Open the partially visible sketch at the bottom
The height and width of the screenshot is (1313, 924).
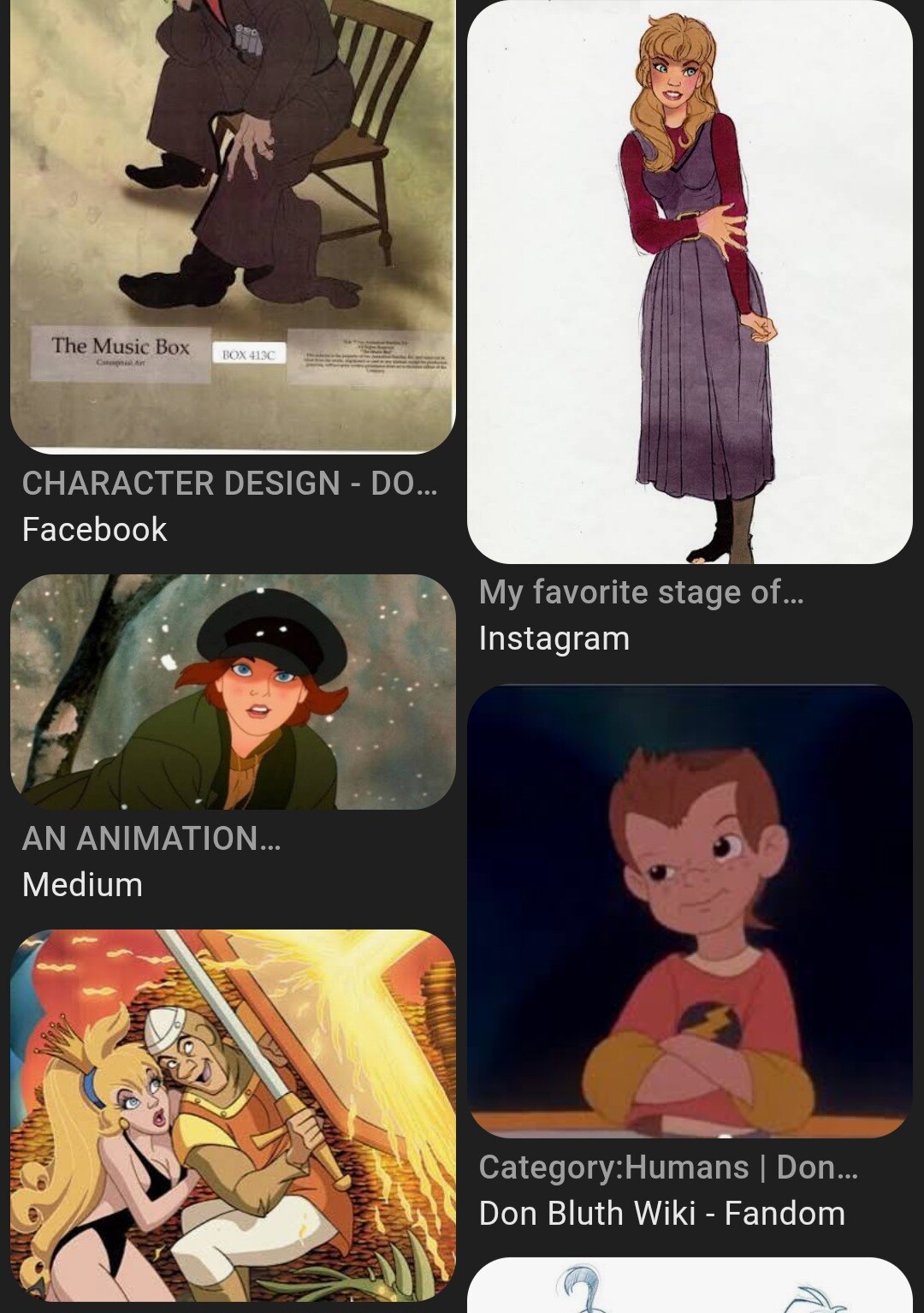690,1286
